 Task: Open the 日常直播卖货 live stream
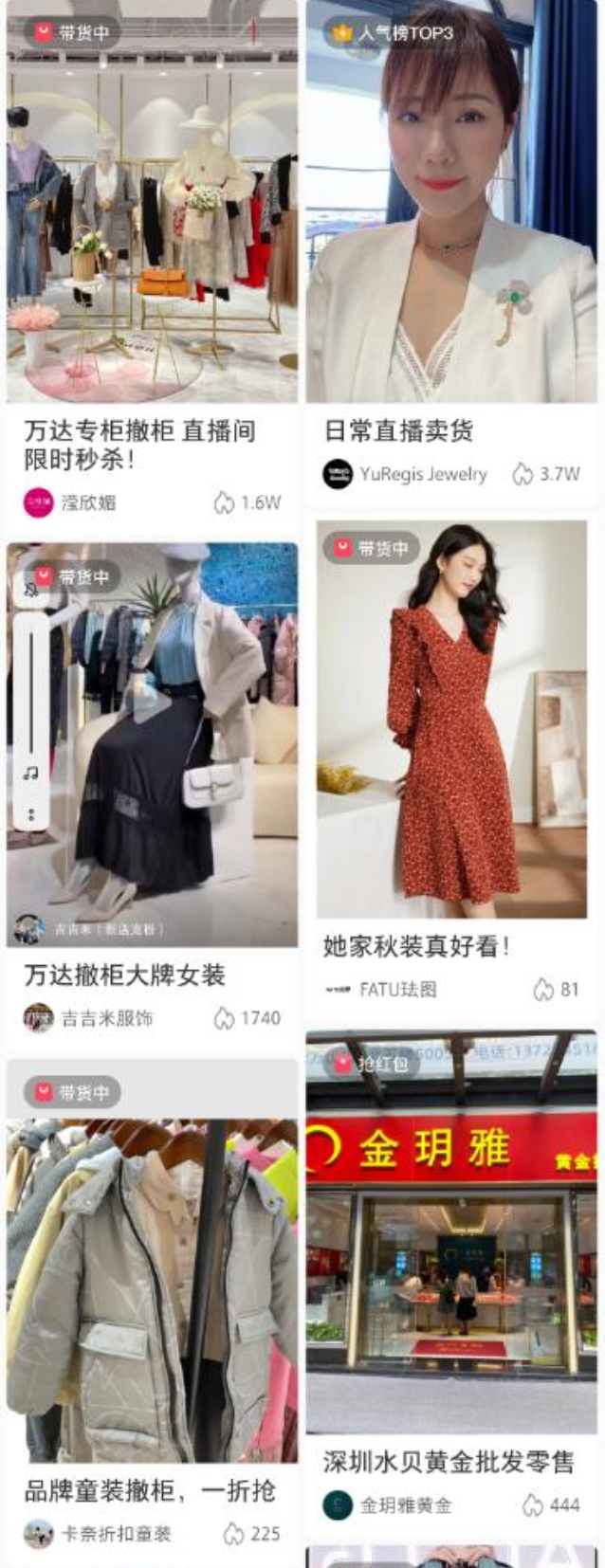coord(451,218)
